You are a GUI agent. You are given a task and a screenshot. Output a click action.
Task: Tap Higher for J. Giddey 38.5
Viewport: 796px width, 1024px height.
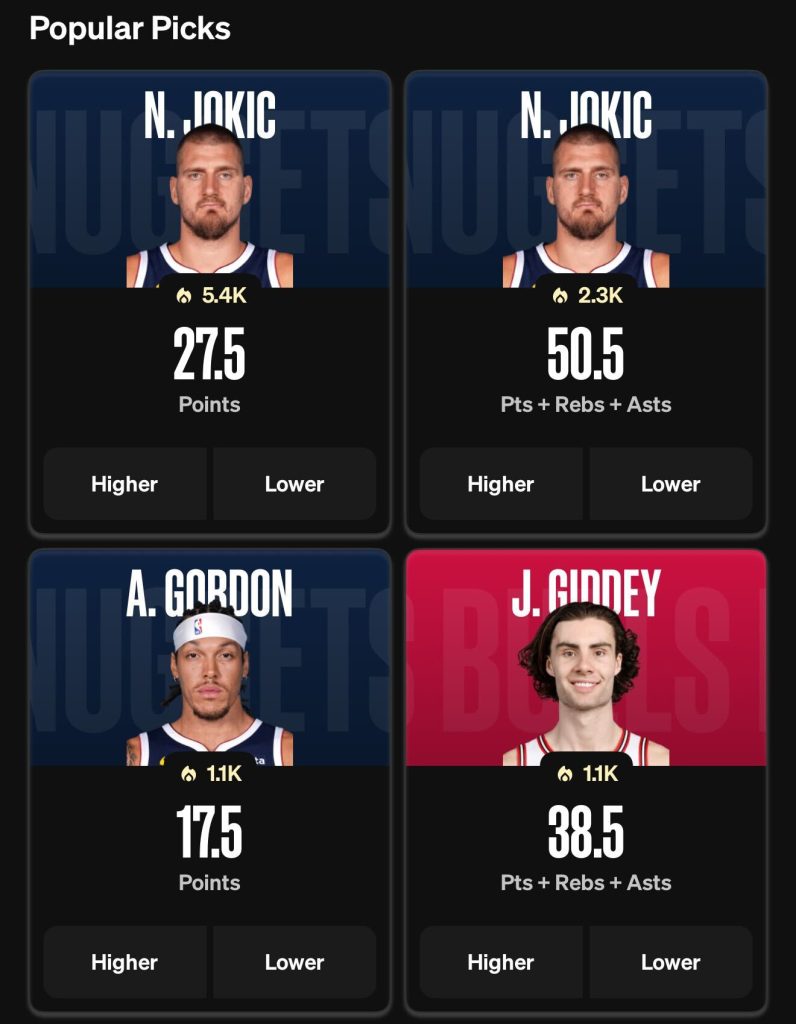click(501, 962)
